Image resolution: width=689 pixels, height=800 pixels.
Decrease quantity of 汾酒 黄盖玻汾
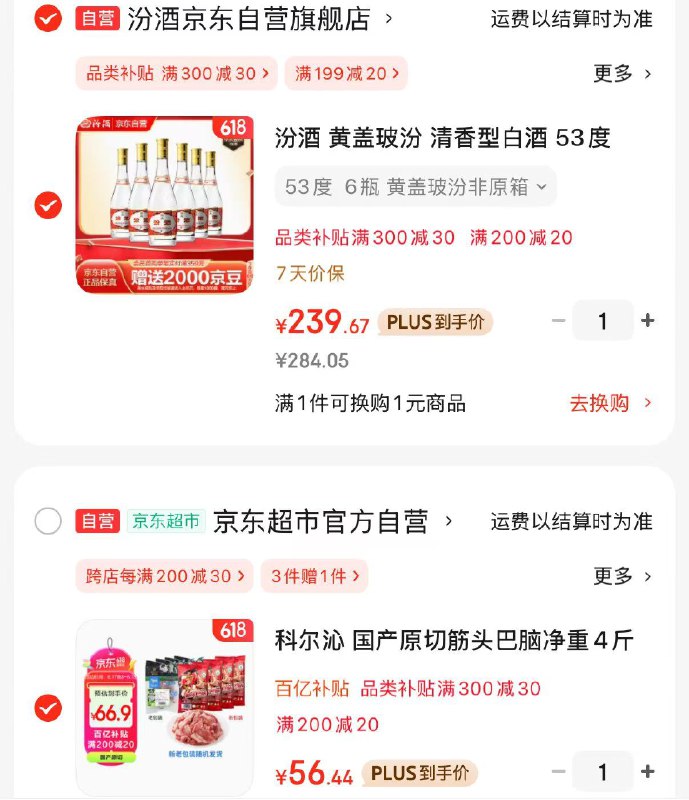click(559, 321)
